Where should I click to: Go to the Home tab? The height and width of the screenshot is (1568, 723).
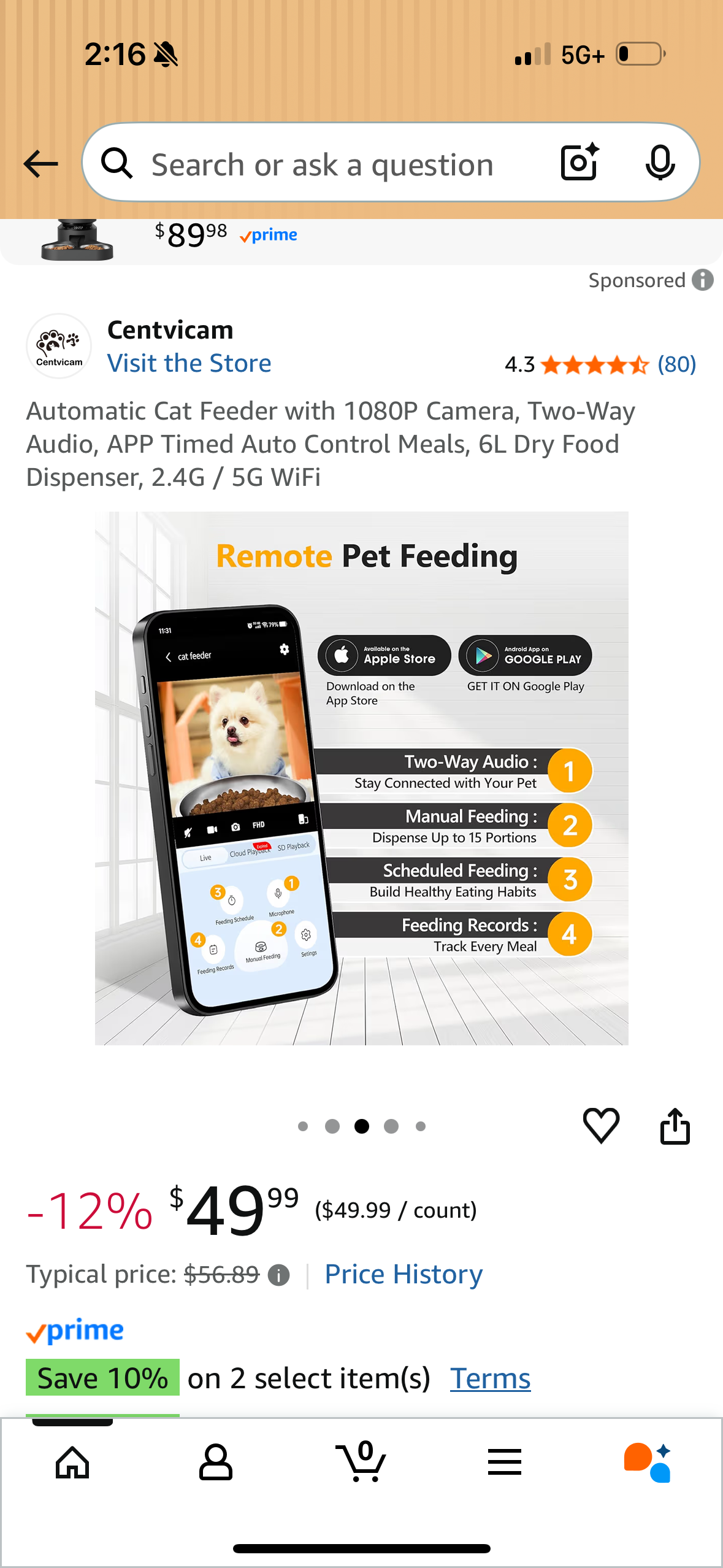(72, 1462)
